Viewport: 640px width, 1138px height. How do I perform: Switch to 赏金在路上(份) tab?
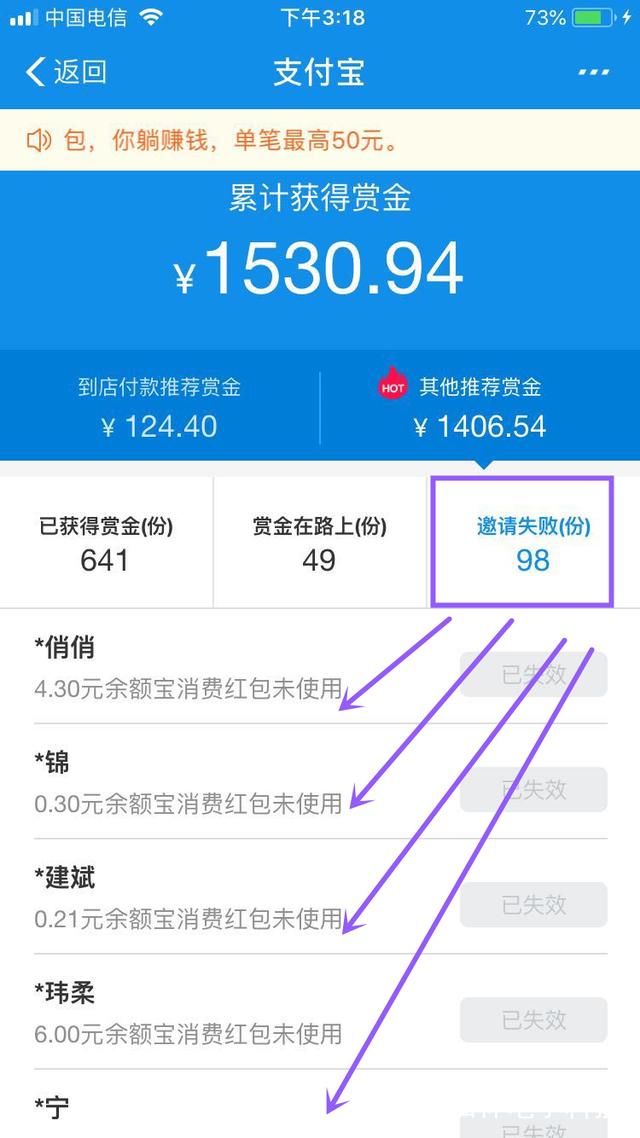click(319, 542)
